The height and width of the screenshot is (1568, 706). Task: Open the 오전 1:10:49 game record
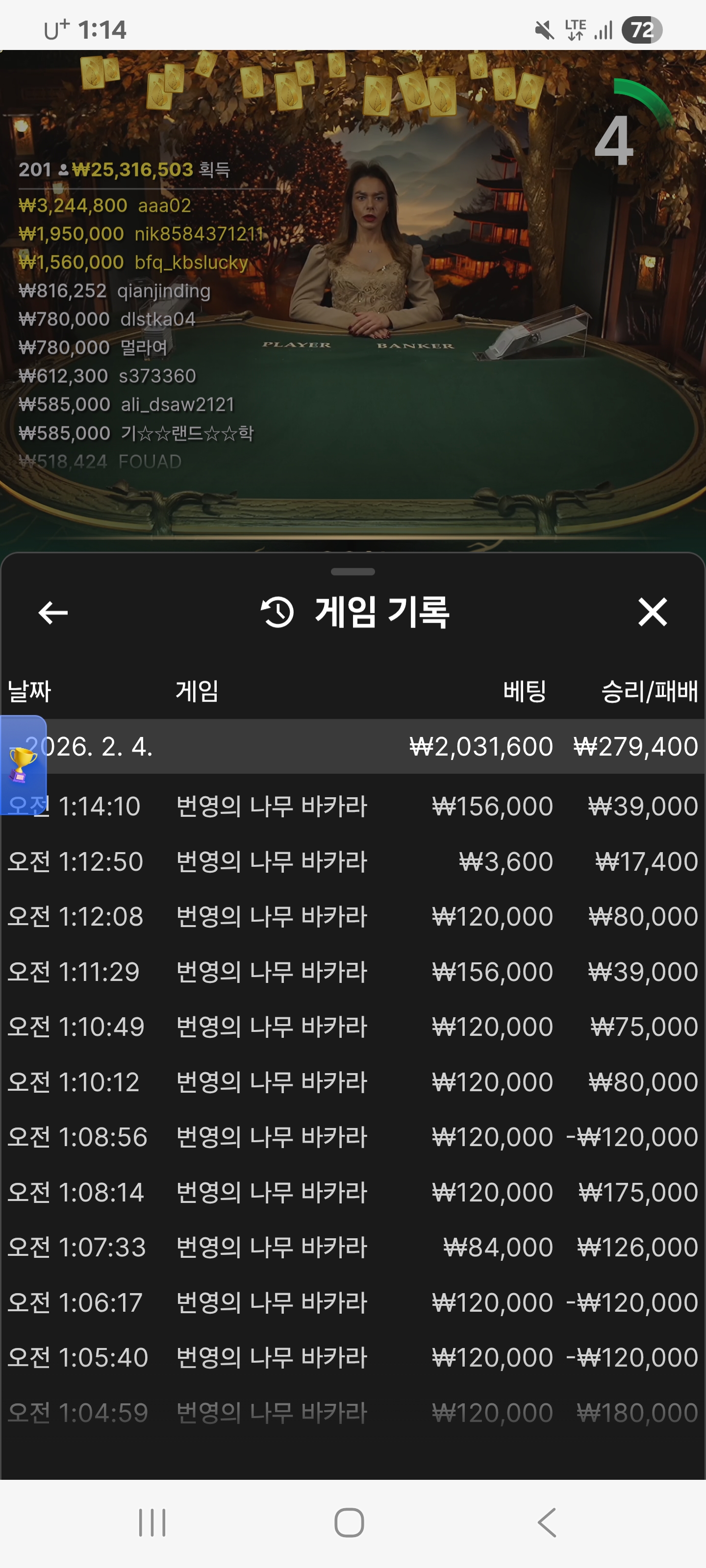point(353,1027)
